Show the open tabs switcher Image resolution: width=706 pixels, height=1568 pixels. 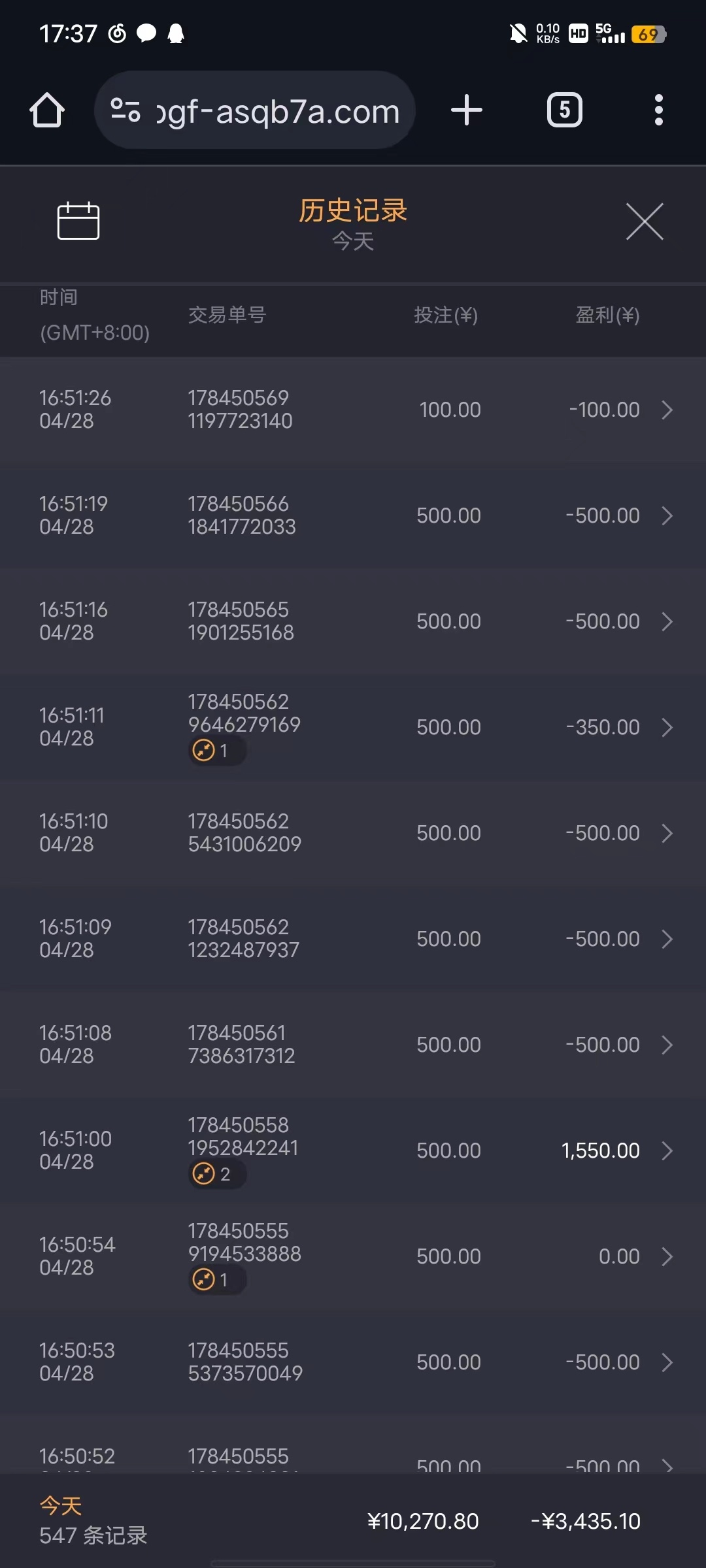[564, 110]
